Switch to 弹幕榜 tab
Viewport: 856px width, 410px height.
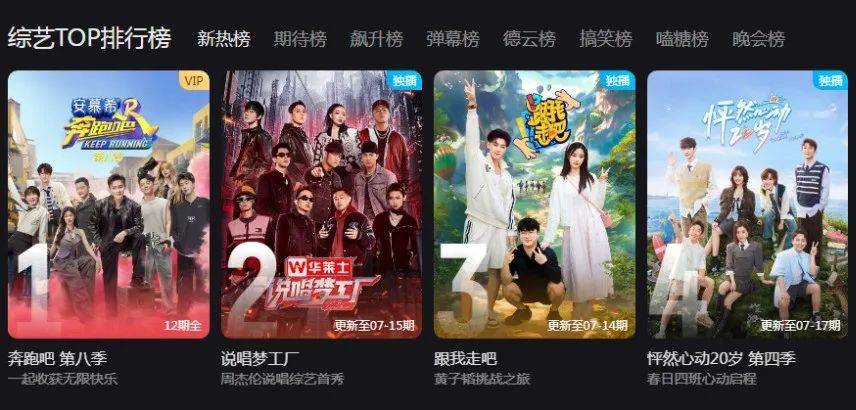click(452, 39)
